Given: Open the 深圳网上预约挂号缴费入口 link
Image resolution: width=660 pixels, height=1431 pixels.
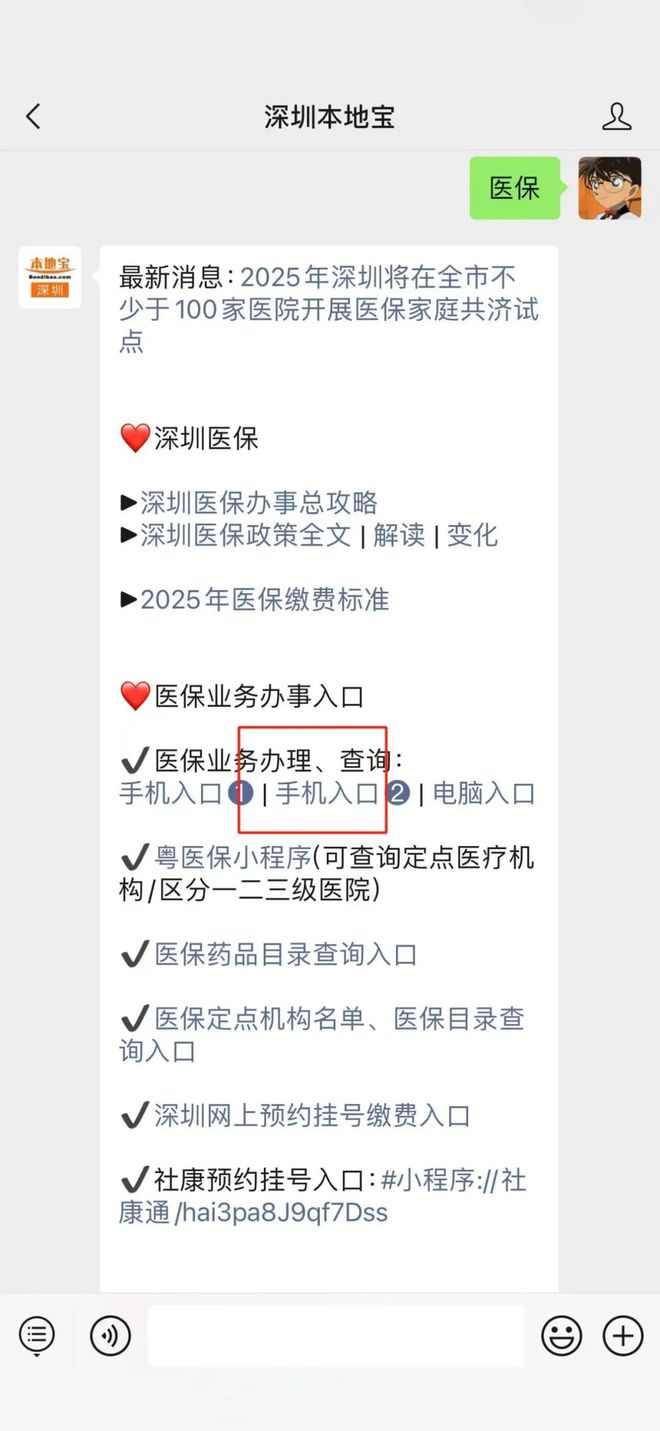Looking at the screenshot, I should click(312, 1116).
